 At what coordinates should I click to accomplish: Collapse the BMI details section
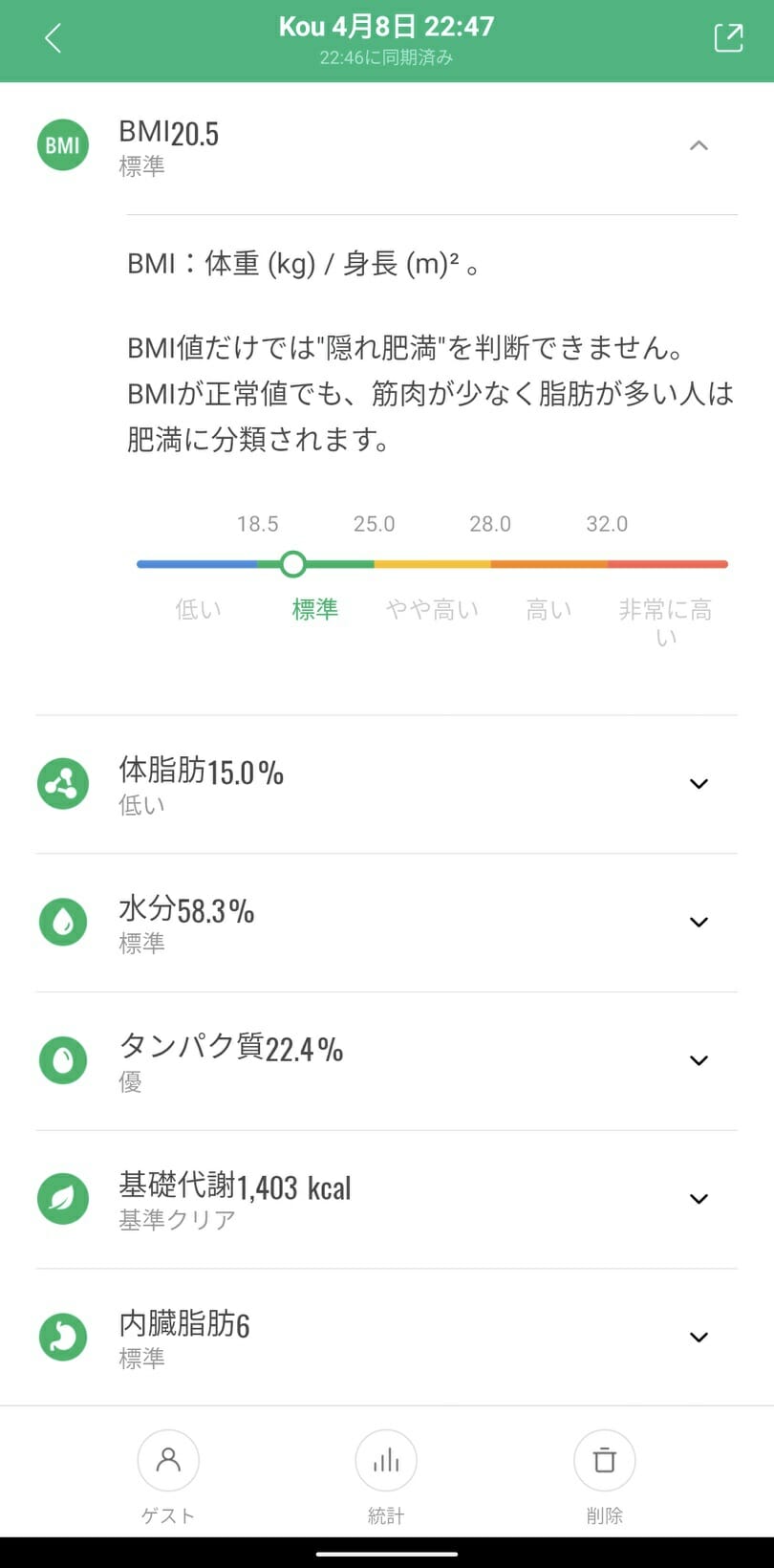click(699, 145)
